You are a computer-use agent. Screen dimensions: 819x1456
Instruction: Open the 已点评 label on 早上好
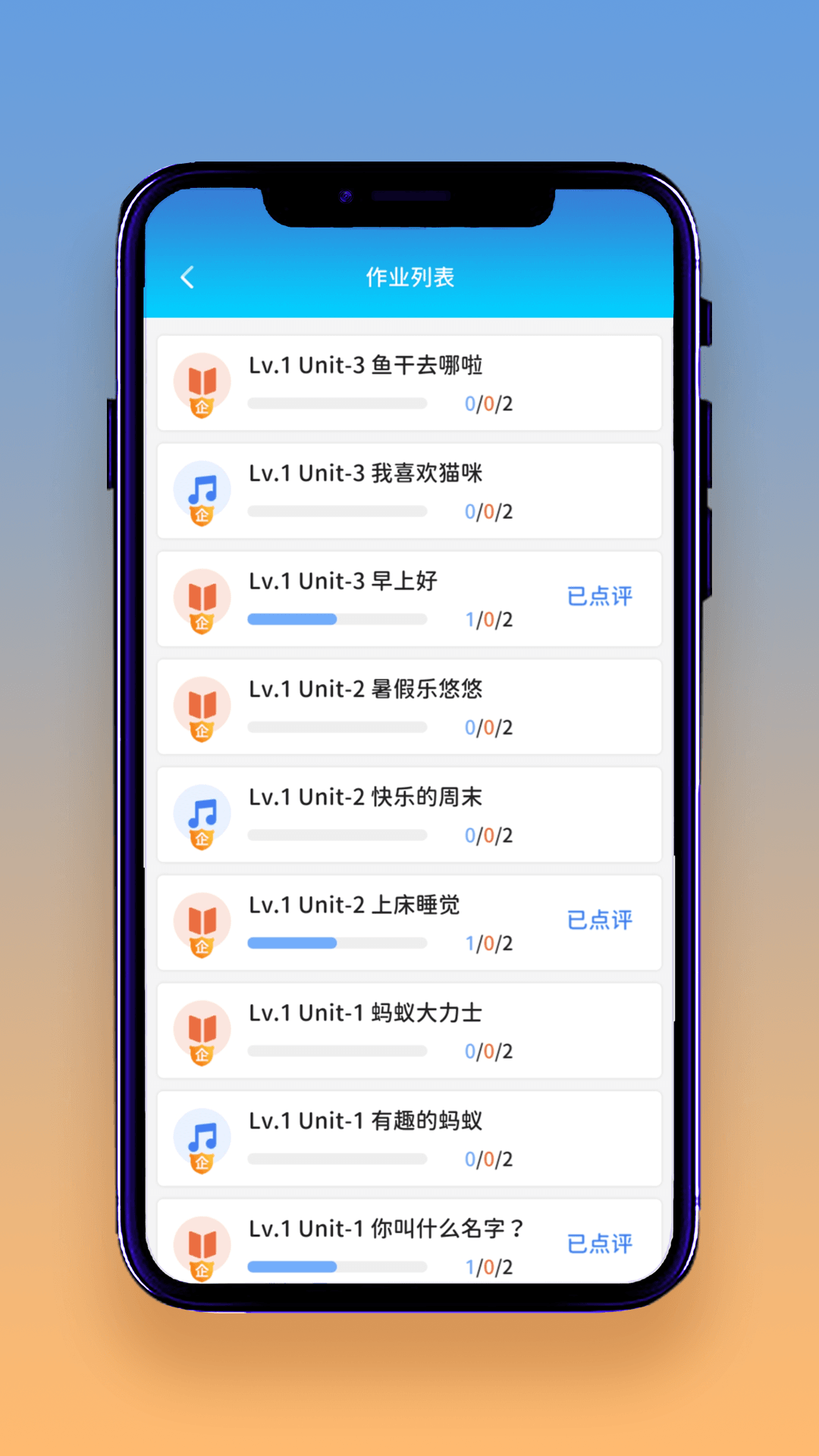point(600,596)
